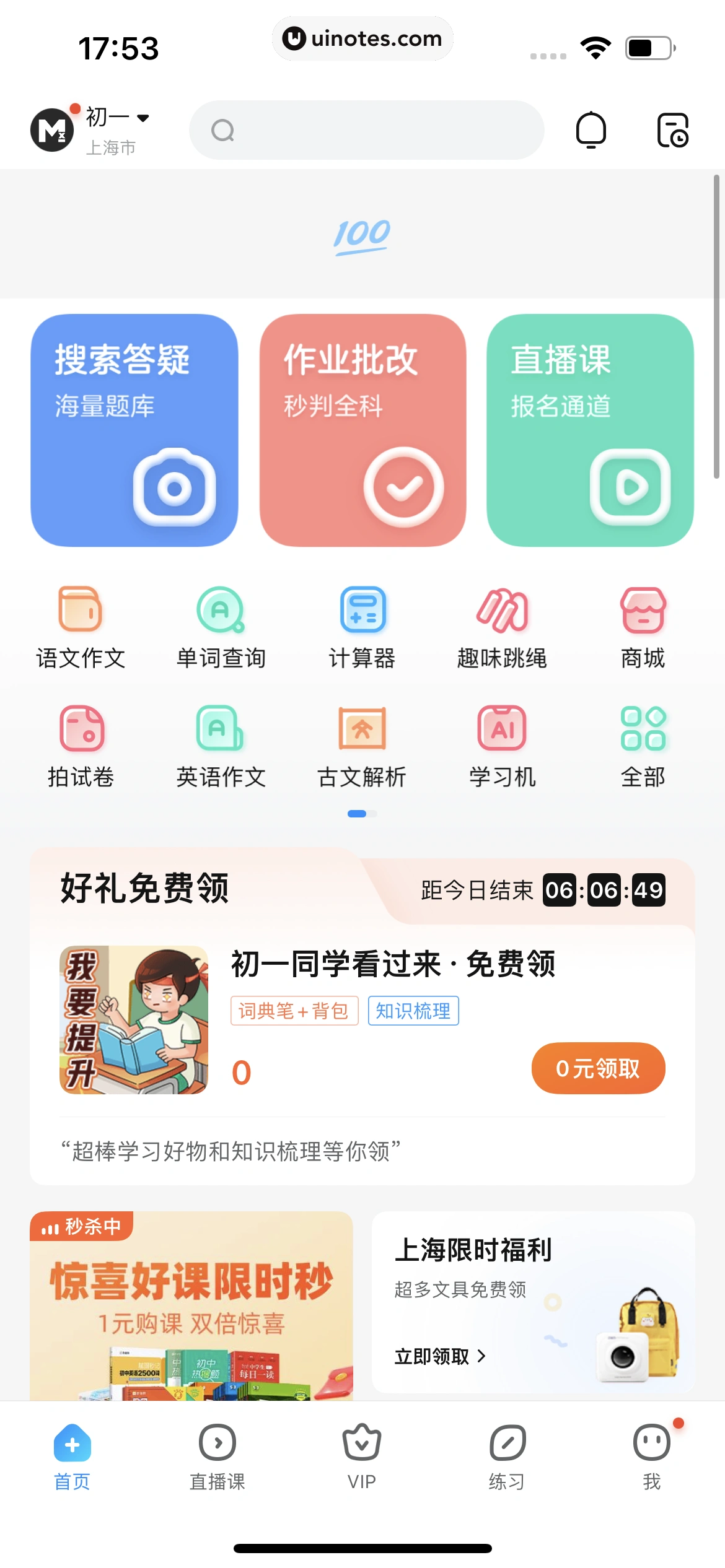View 全部 tools
This screenshot has width=725, height=1568.
coord(643,746)
